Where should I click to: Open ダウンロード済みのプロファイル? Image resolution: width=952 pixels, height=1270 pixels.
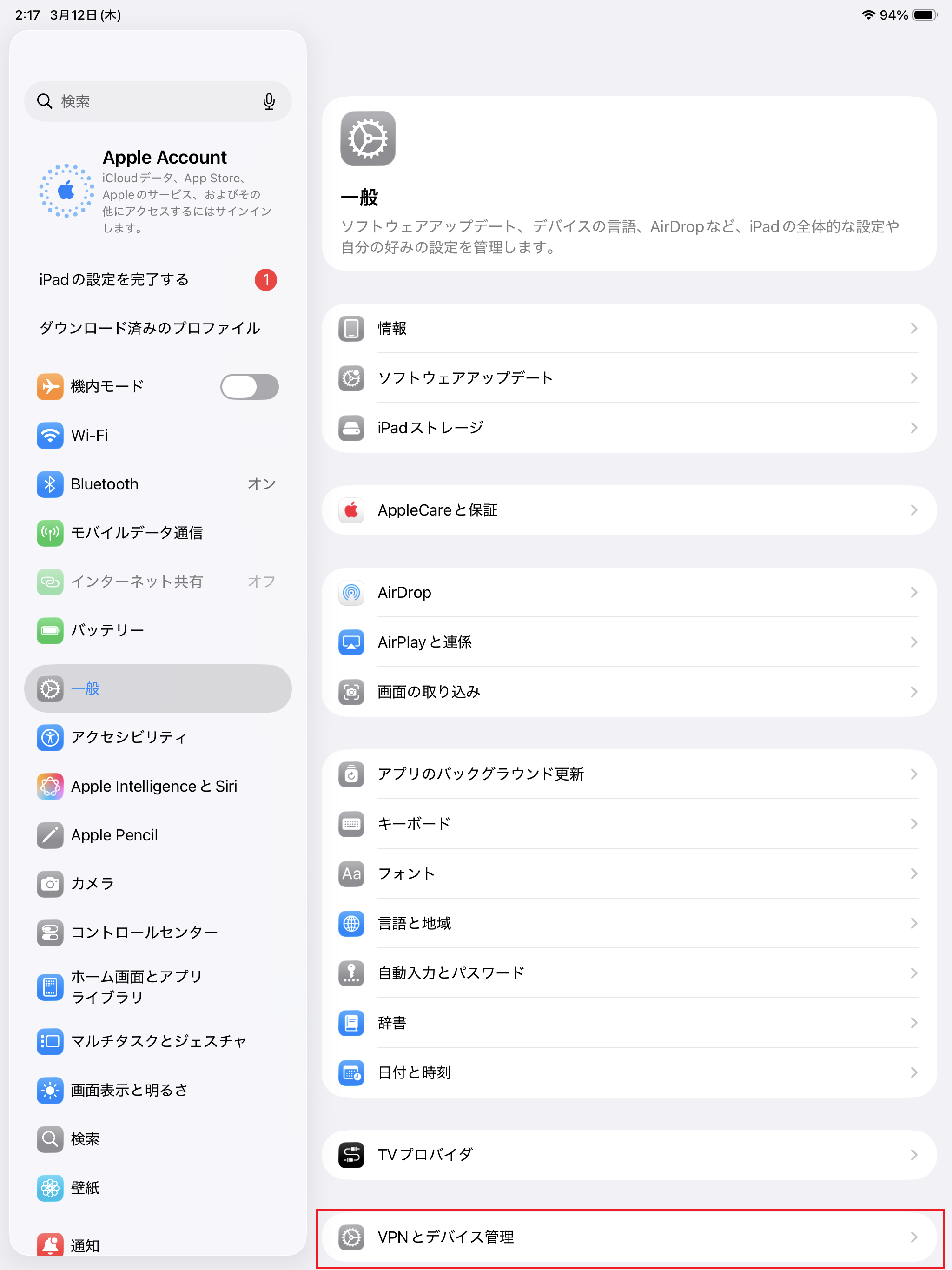pyautogui.click(x=149, y=327)
